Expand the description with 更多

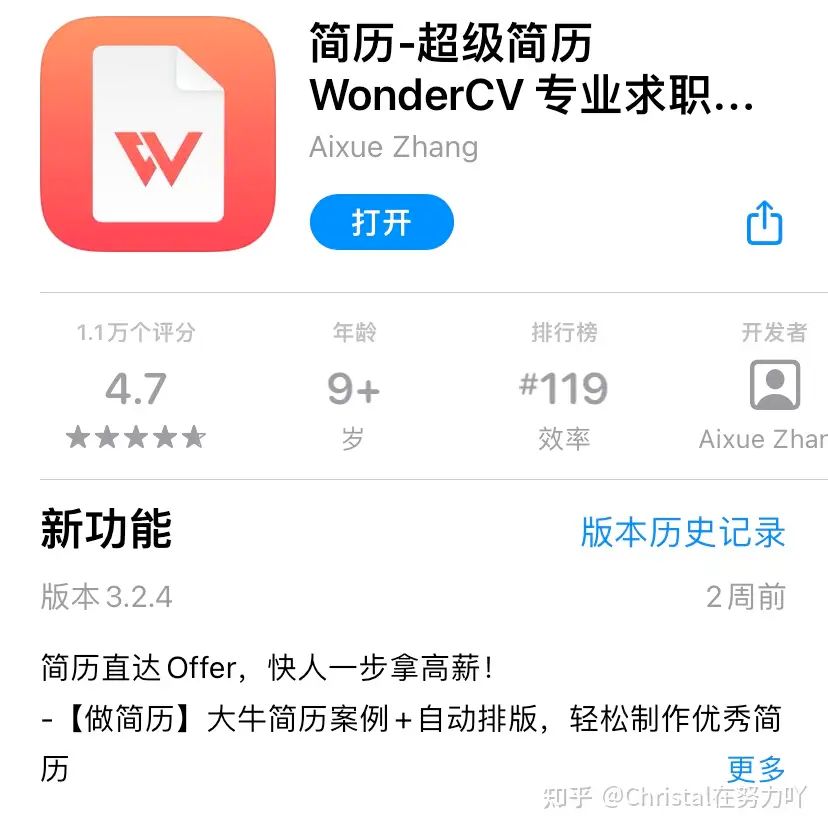pos(756,769)
